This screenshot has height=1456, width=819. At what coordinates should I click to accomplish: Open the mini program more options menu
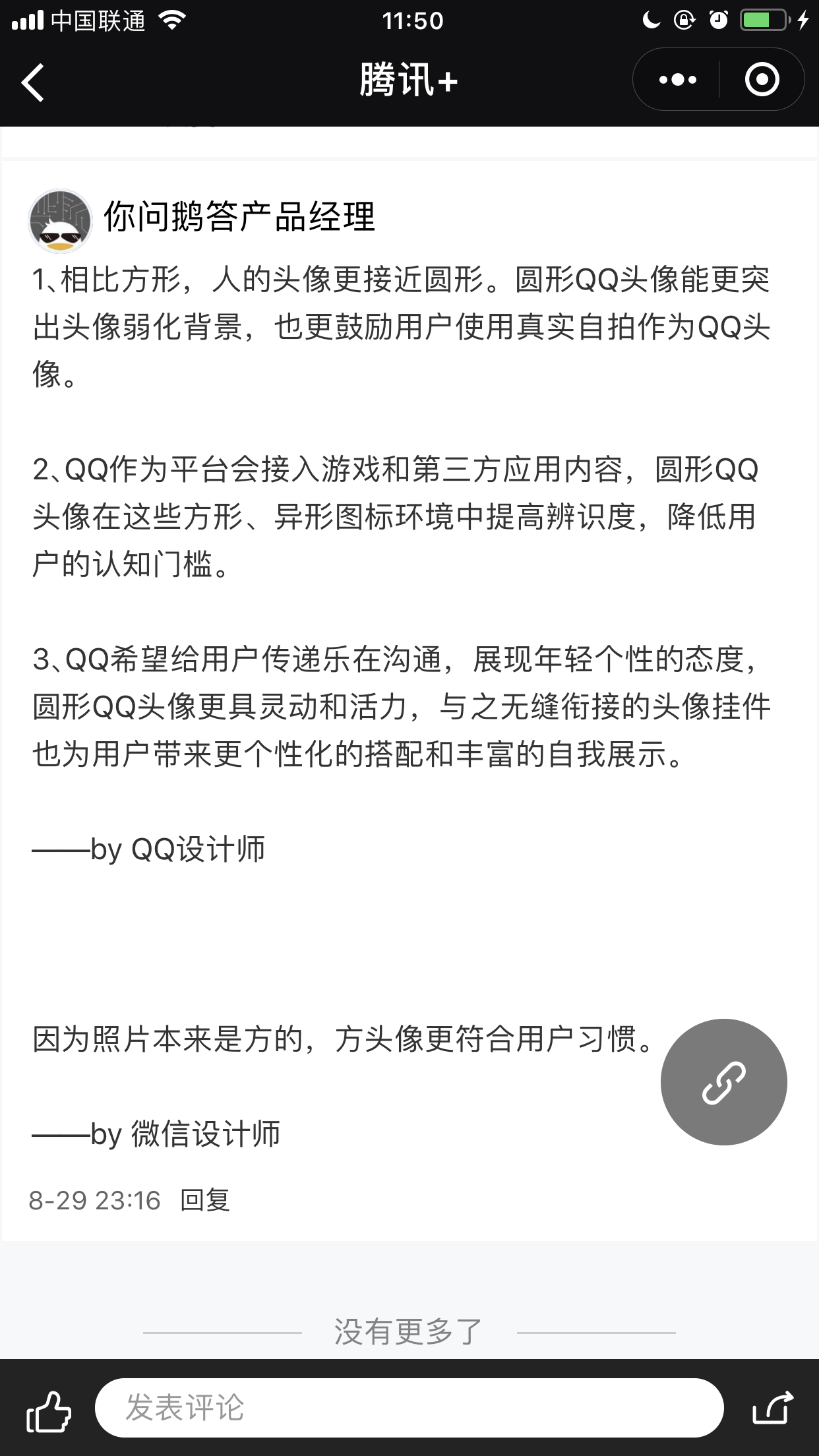(x=677, y=80)
